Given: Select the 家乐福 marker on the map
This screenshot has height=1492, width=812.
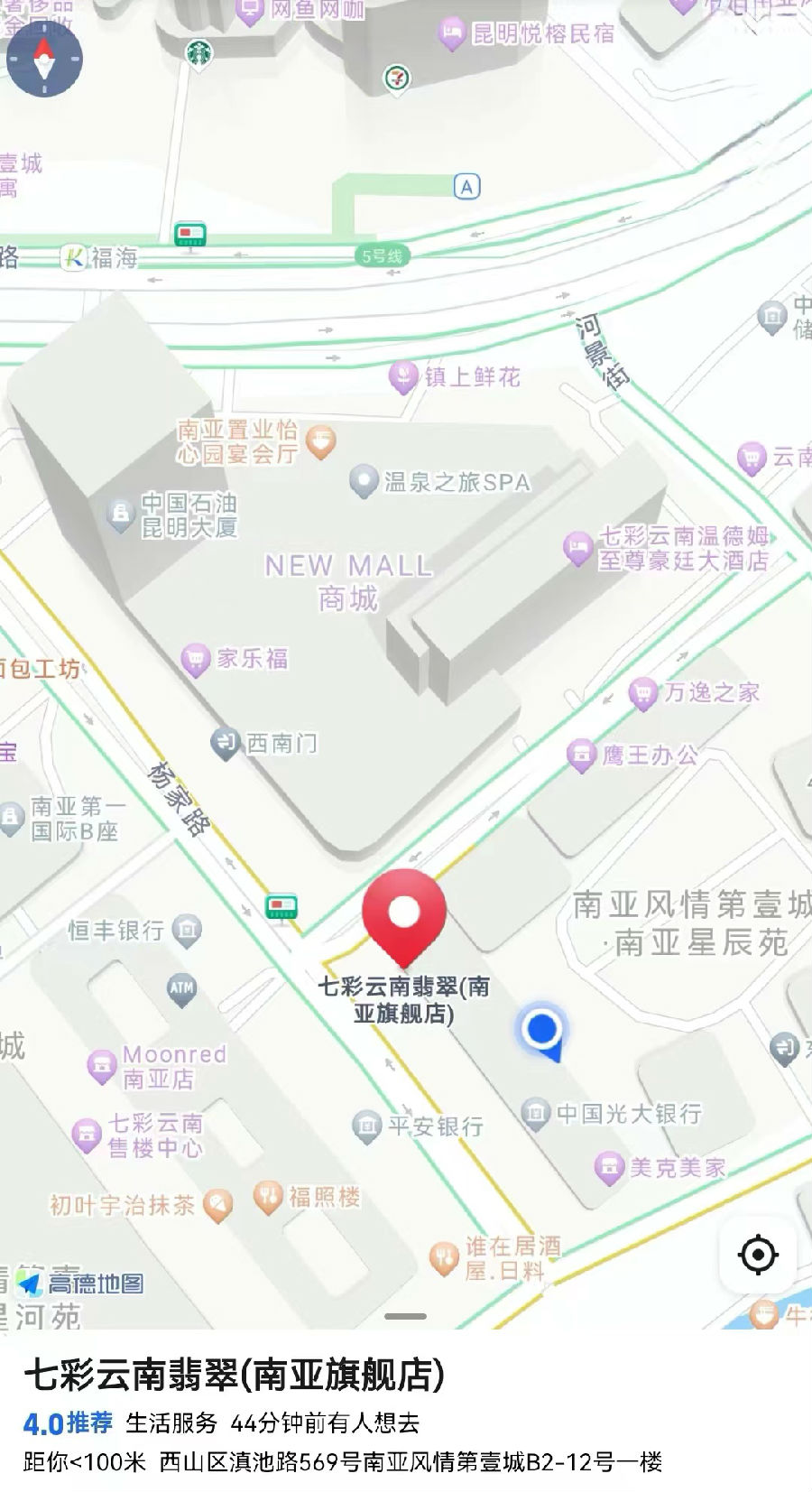Looking at the screenshot, I should click(195, 660).
